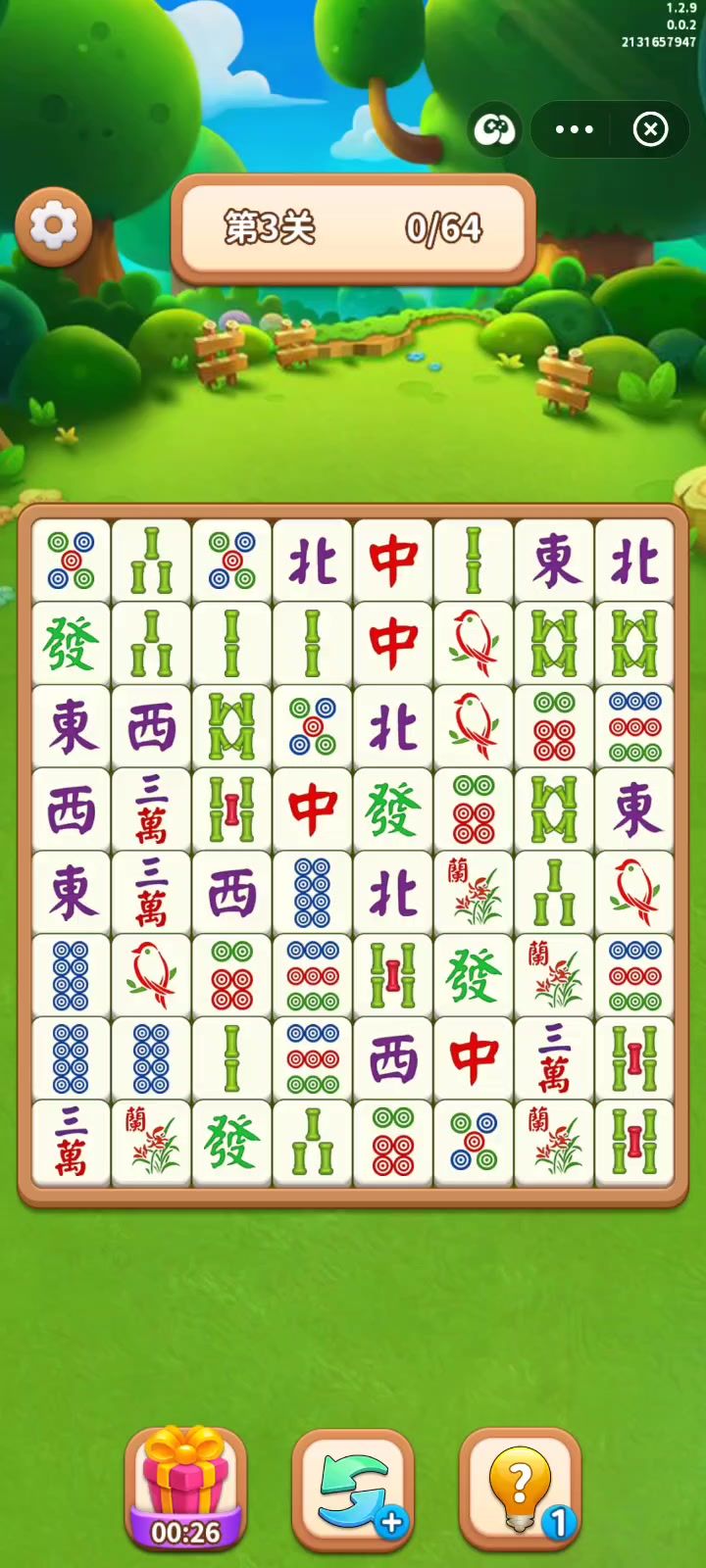Image resolution: width=706 pixels, height=1568 pixels.
Task: Select the 發 tile in the bottom row
Action: pyautogui.click(x=231, y=1142)
